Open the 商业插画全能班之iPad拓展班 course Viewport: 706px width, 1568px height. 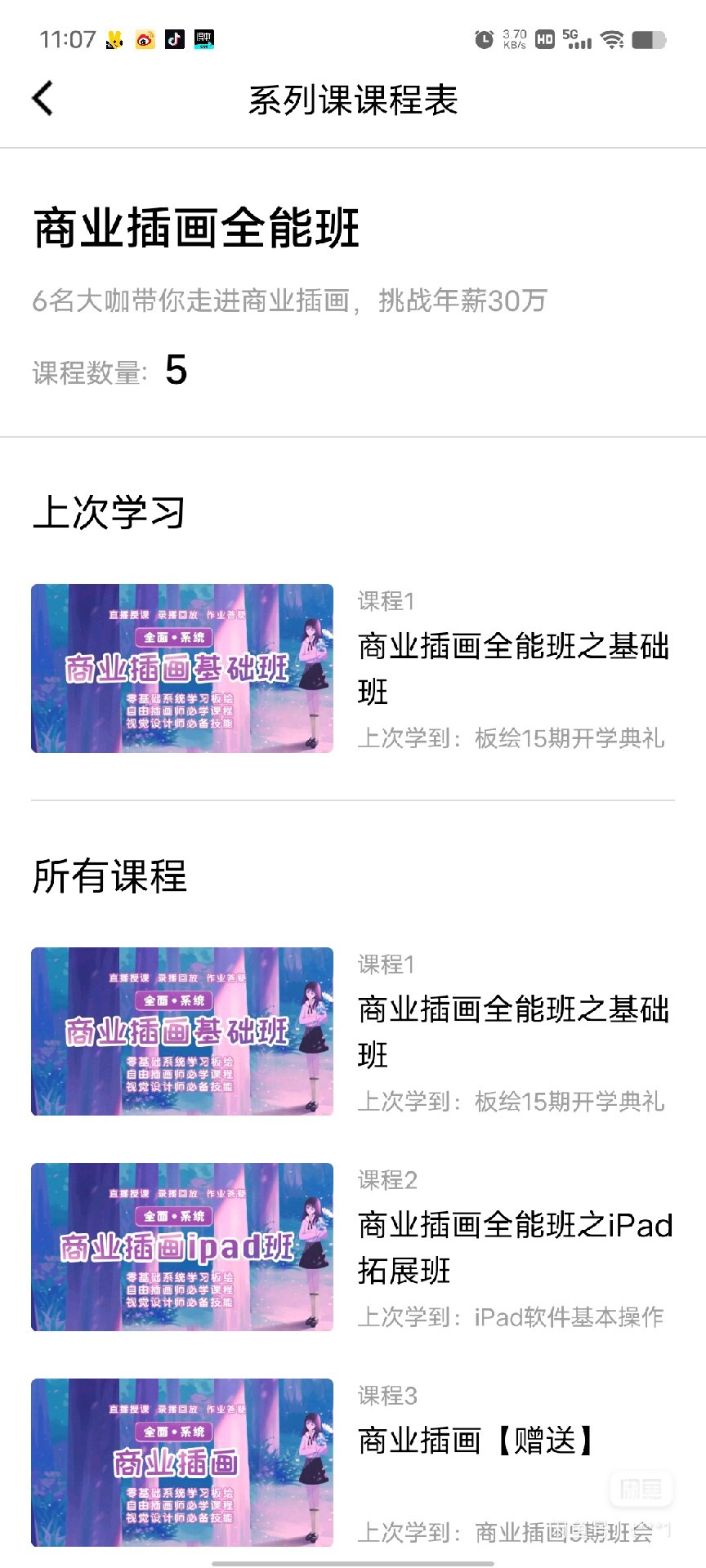[513, 1248]
